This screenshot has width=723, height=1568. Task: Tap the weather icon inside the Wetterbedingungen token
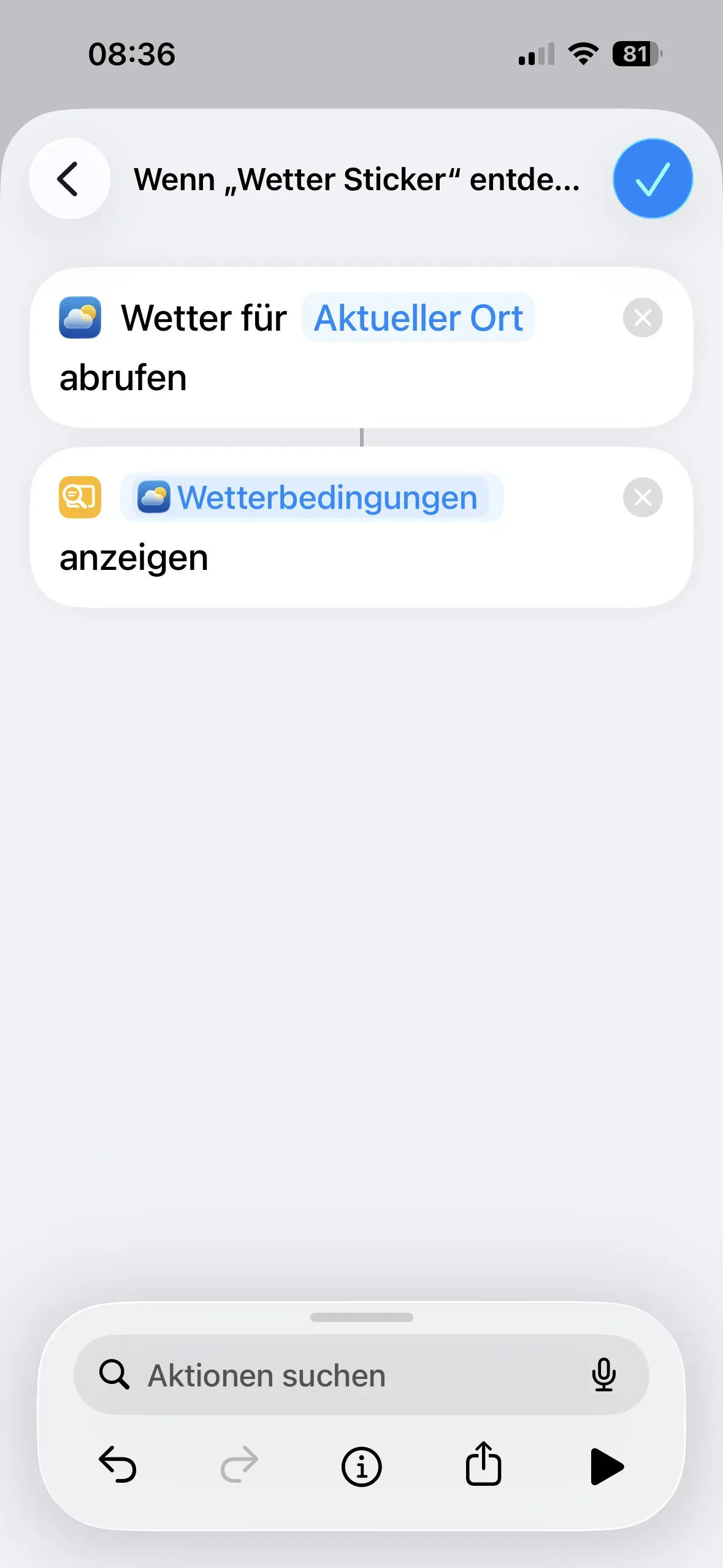(x=152, y=497)
